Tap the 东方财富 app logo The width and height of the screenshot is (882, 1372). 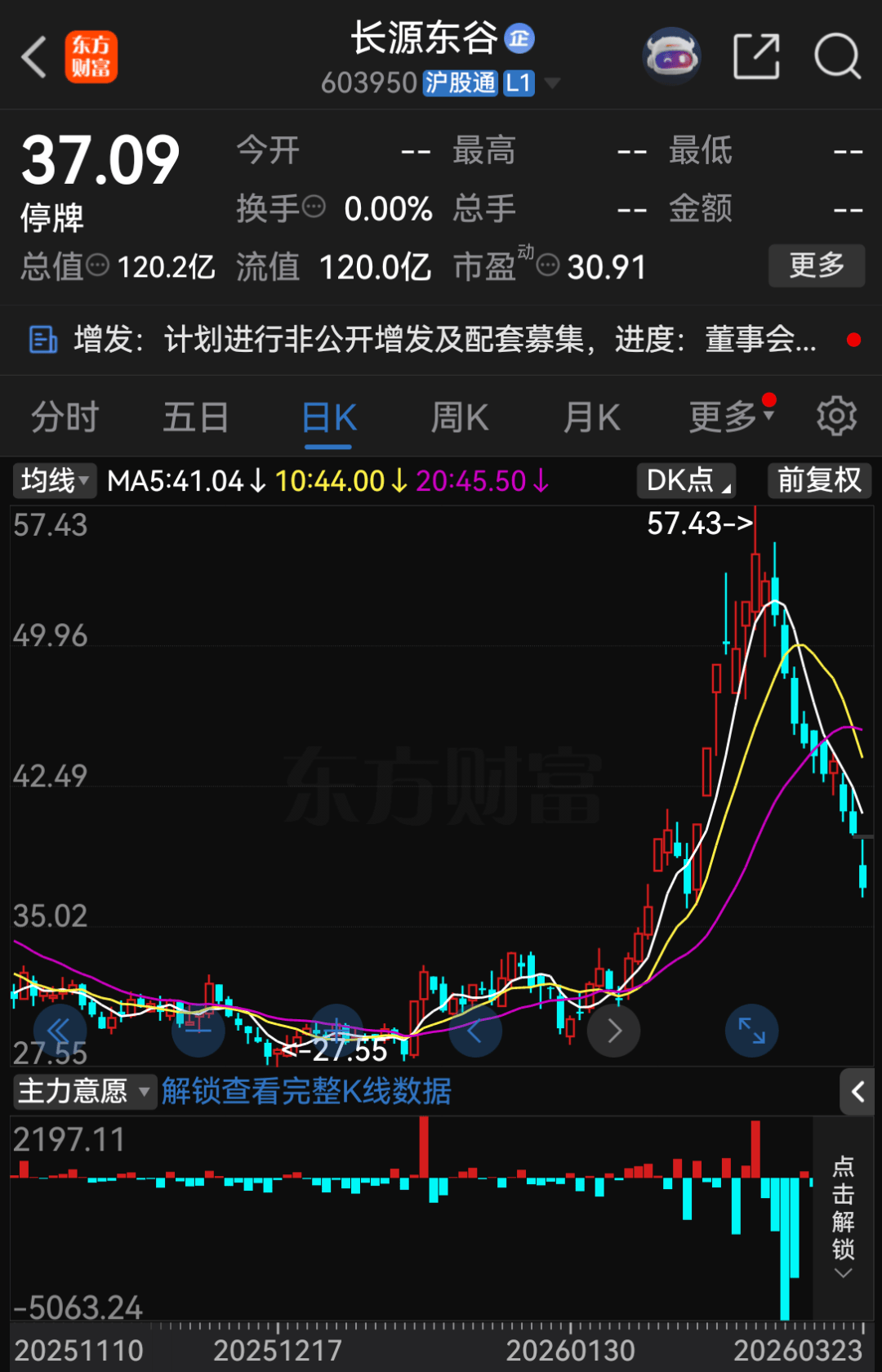[x=91, y=57]
